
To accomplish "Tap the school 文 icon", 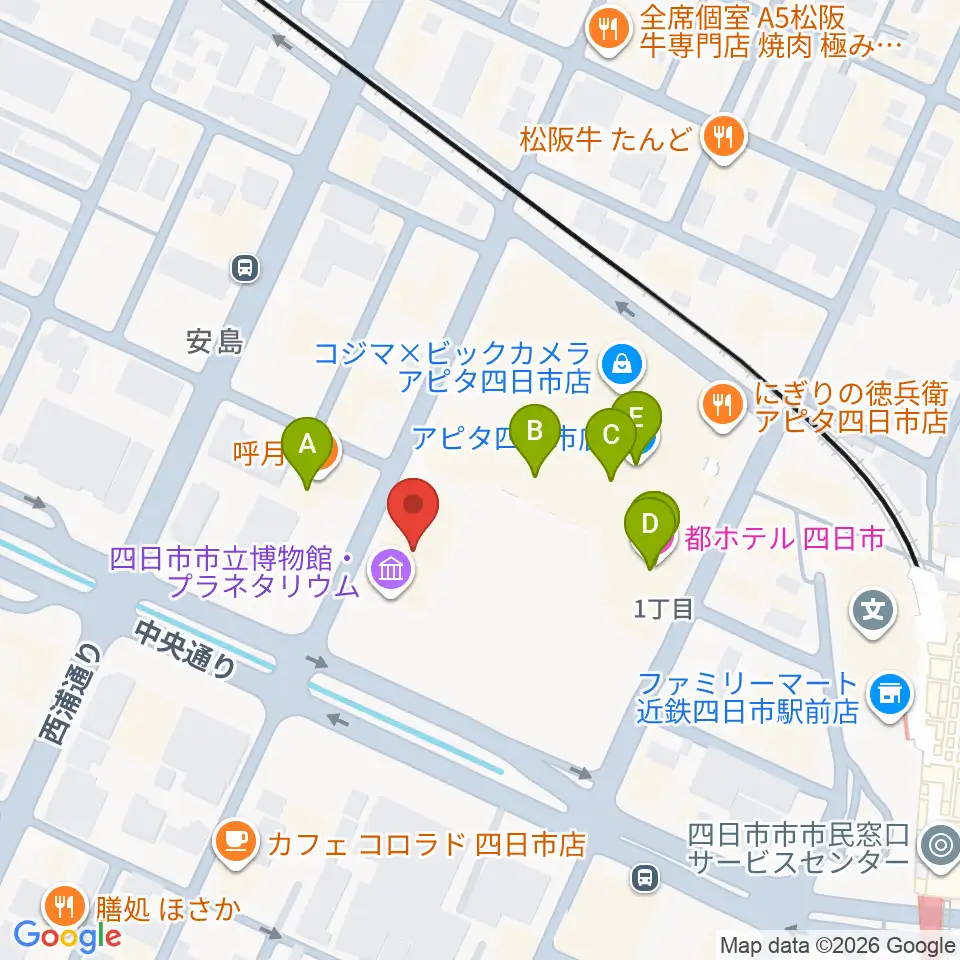I will [873, 612].
